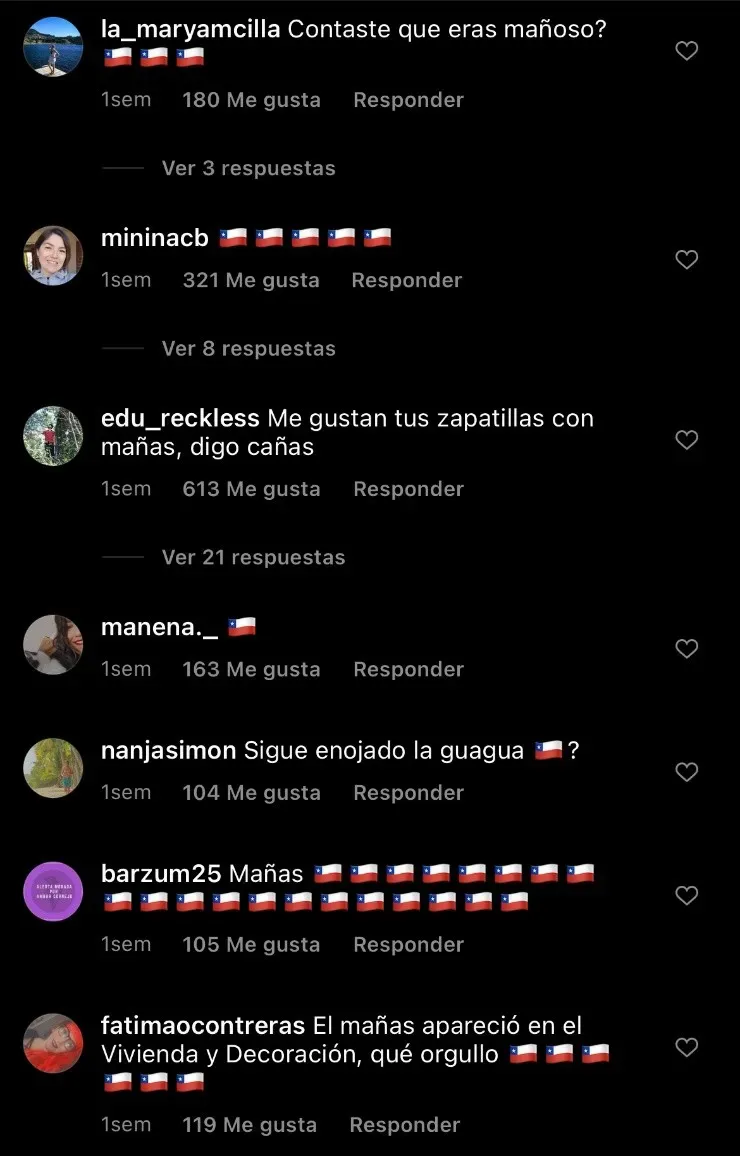Viewport: 740px width, 1156px height.
Task: Tap the heart on edu_reckless's comment
Action: (x=686, y=440)
